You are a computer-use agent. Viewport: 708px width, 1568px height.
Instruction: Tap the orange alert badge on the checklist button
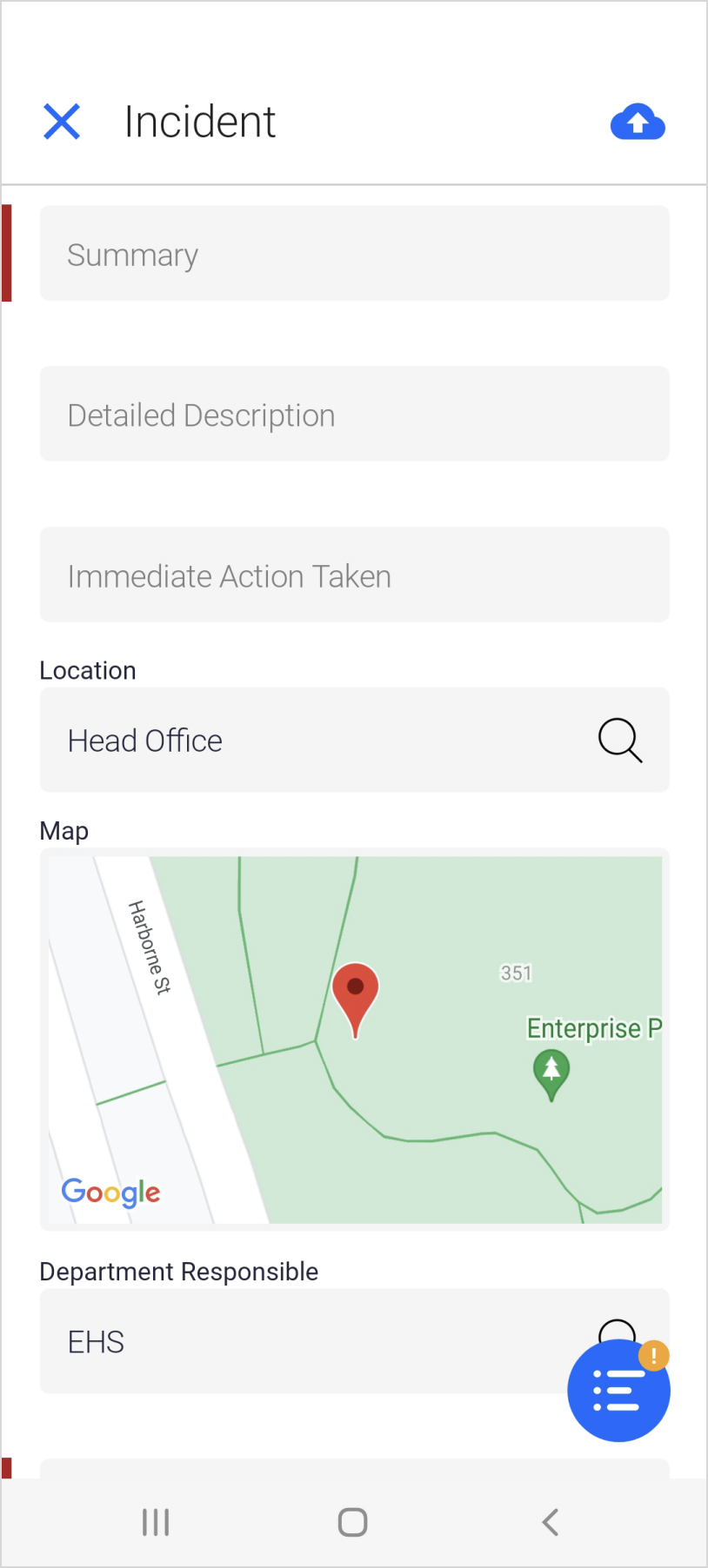click(x=655, y=1354)
